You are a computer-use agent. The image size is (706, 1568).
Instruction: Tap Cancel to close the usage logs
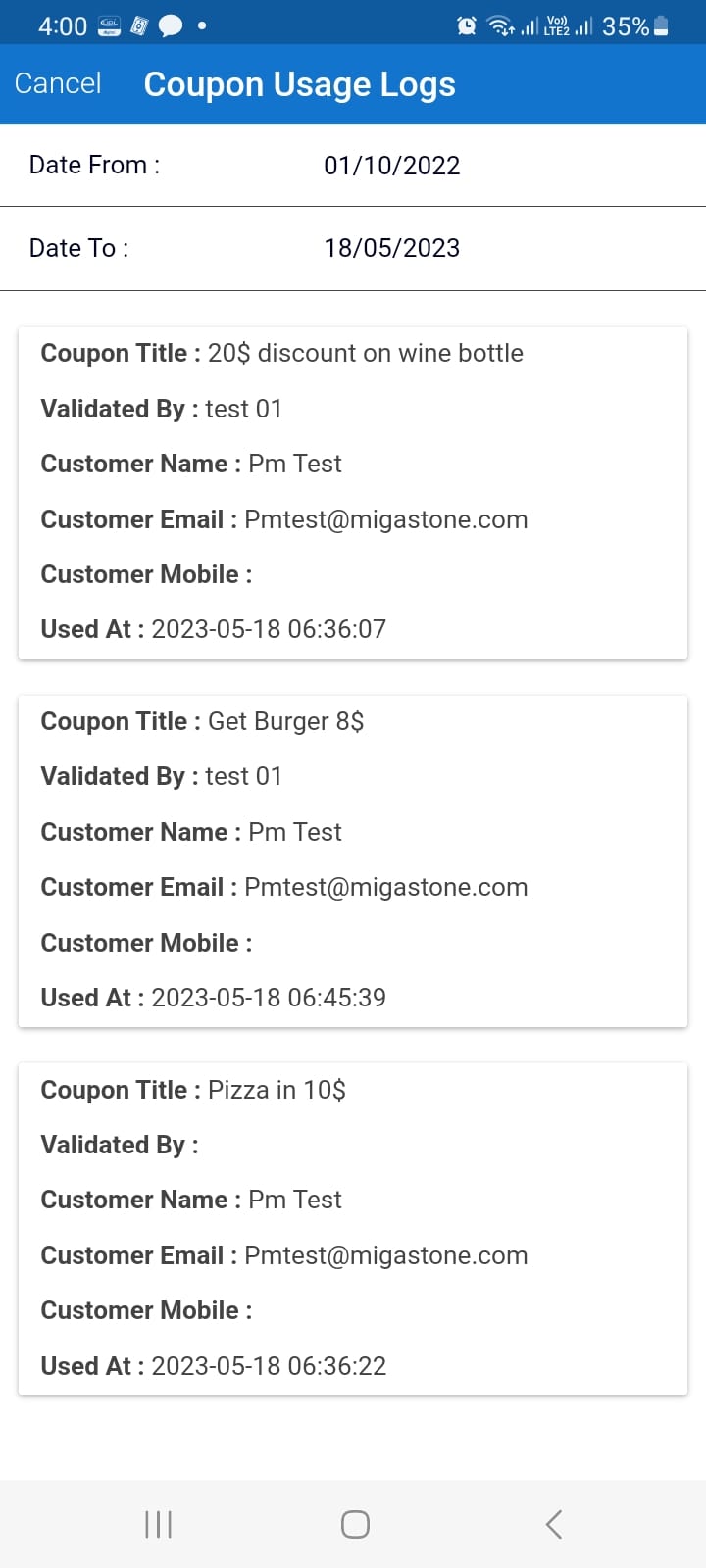[x=58, y=83]
